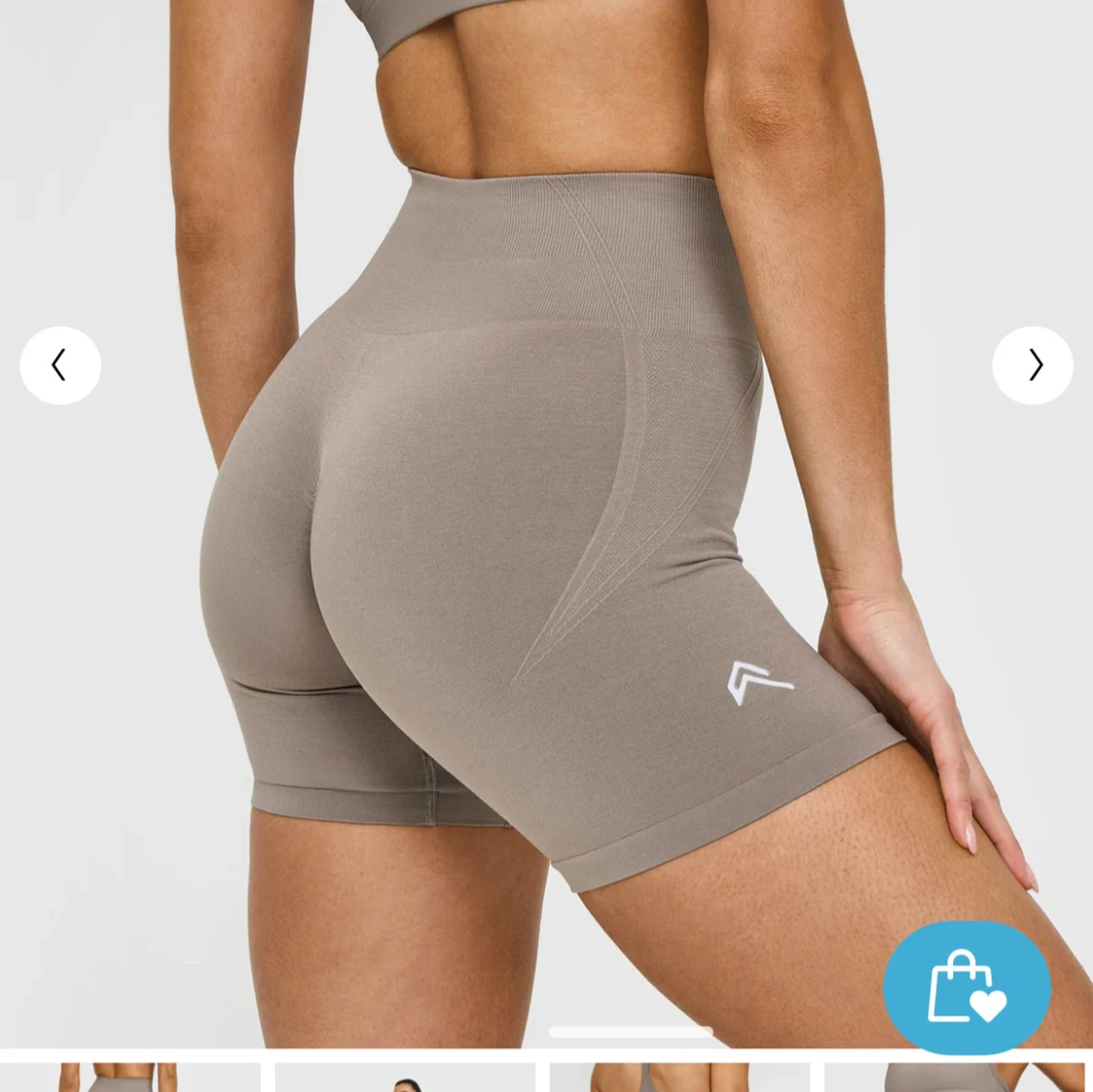Go to the previous product image
This screenshot has height=1092, width=1093.
(x=60, y=365)
